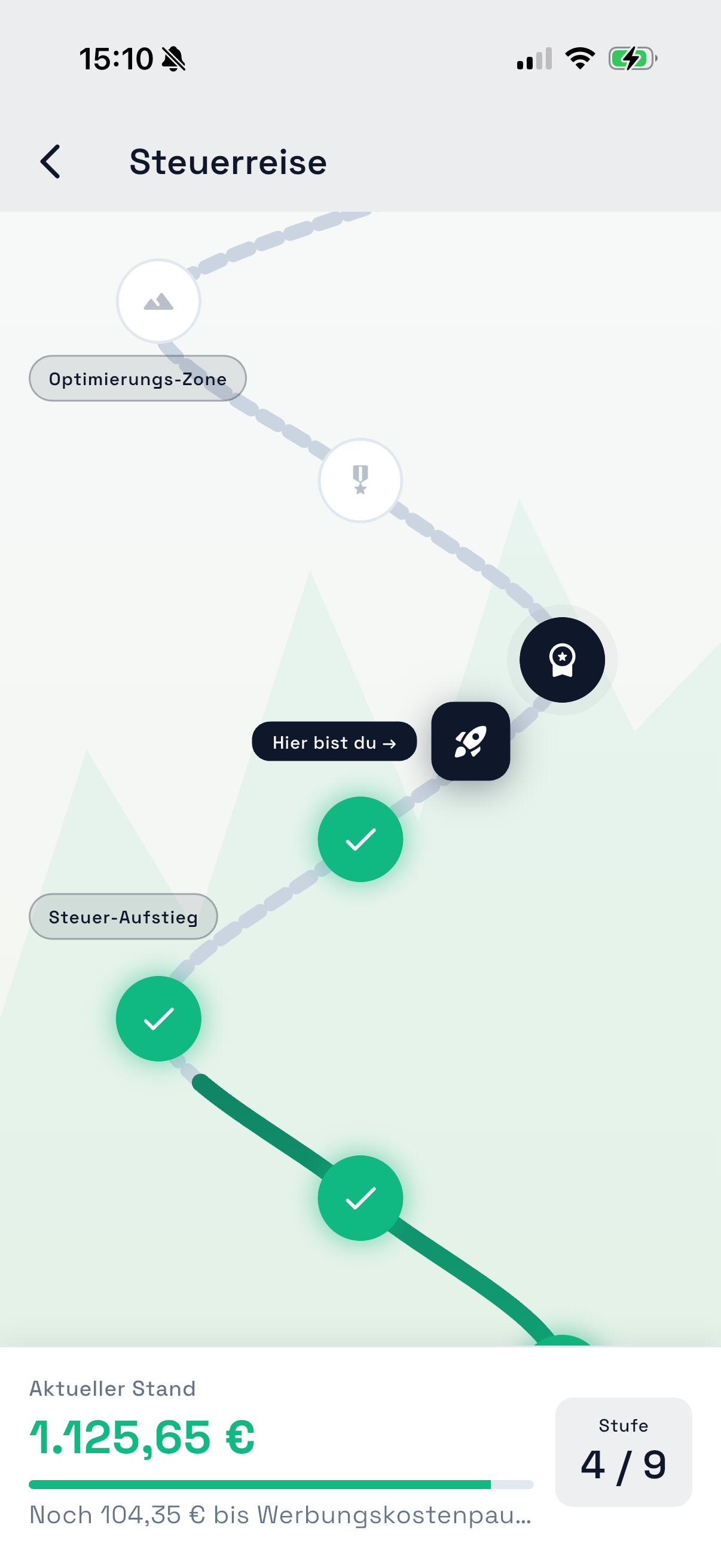This screenshot has width=721, height=1568.
Task: Go back from Steuerreise screen
Action: coord(50,162)
